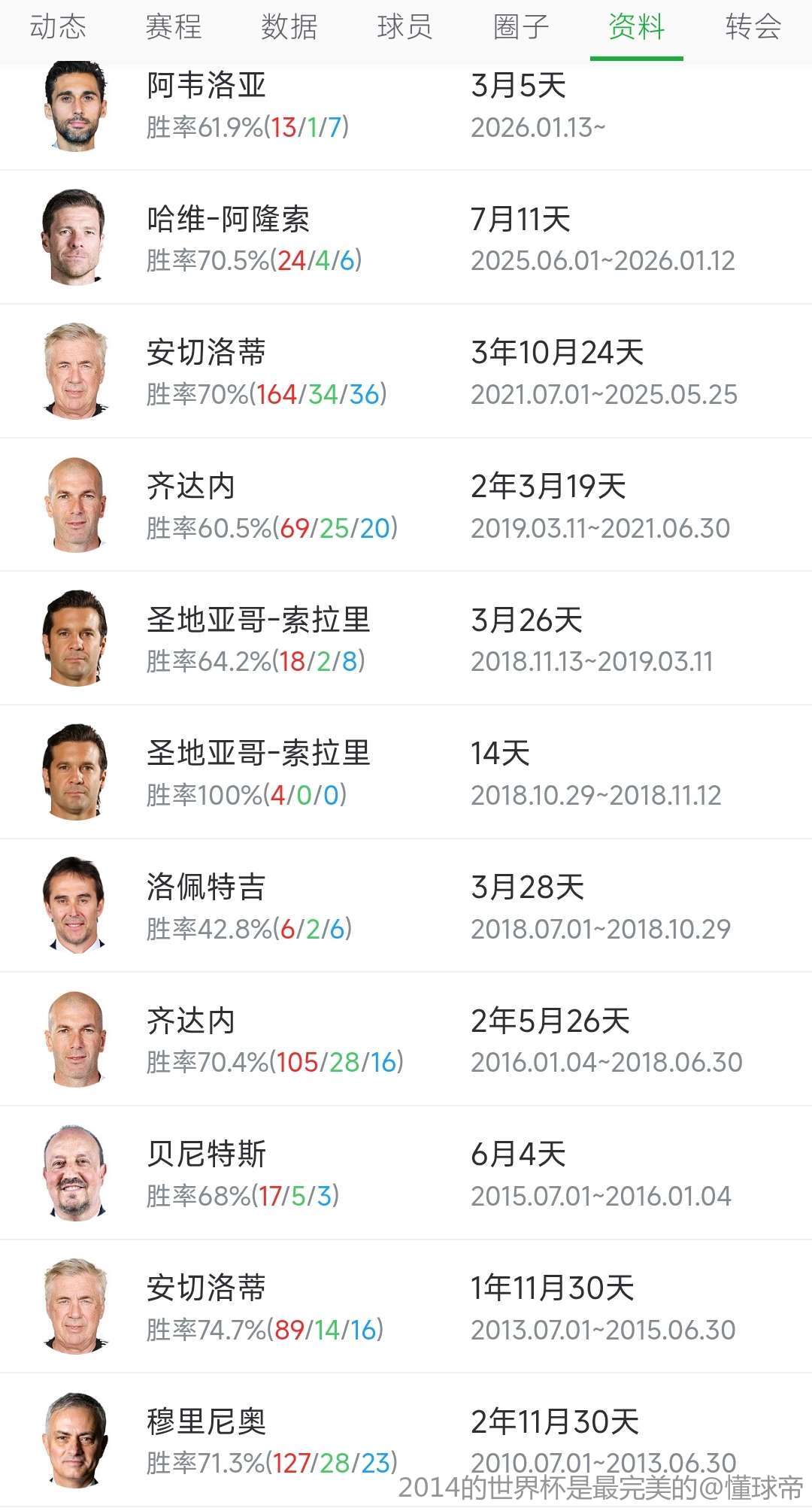Open the 赛程 tab
The height and width of the screenshot is (1511, 812).
point(174,28)
